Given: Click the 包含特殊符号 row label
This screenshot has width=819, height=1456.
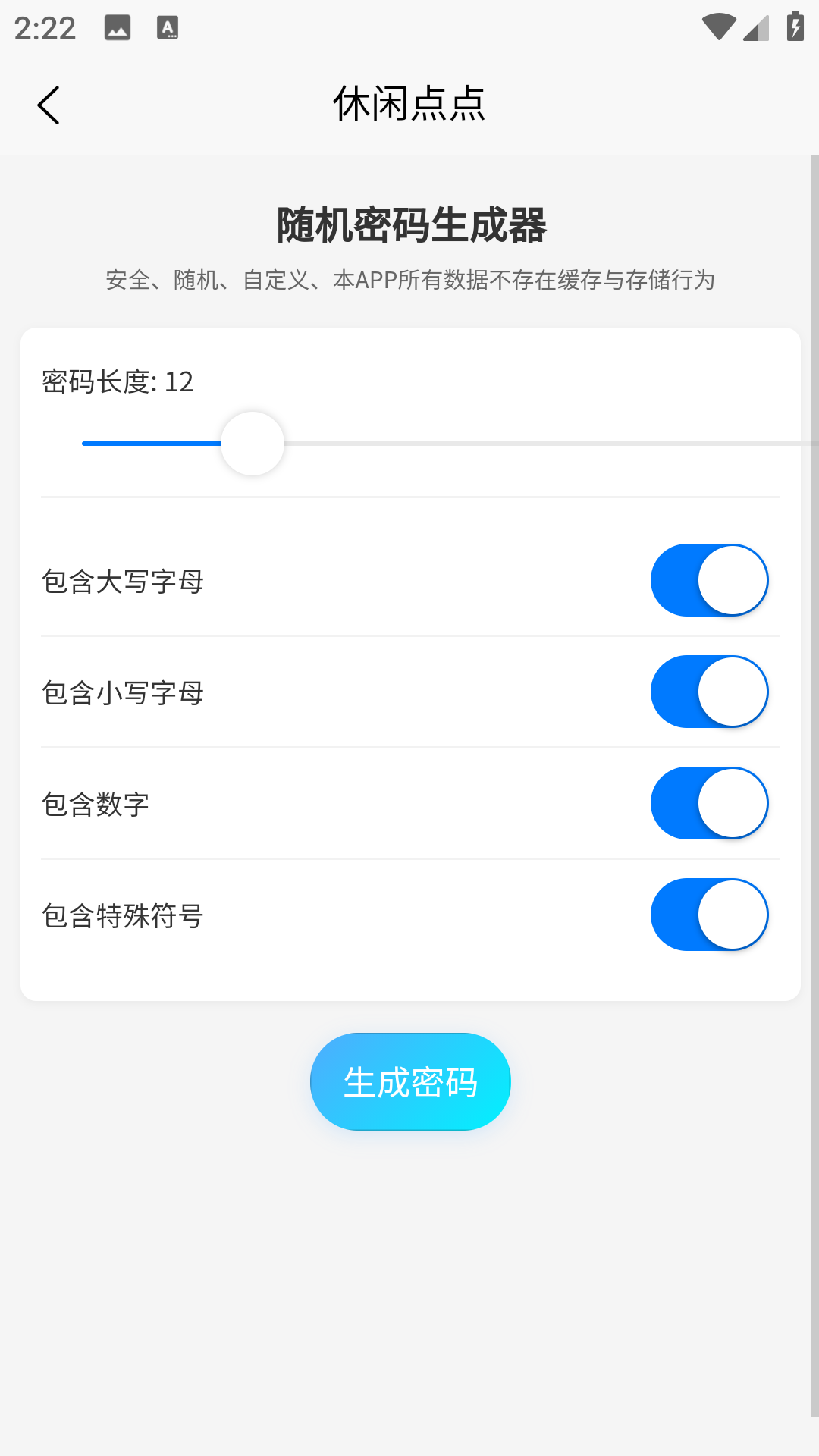Looking at the screenshot, I should [x=123, y=915].
